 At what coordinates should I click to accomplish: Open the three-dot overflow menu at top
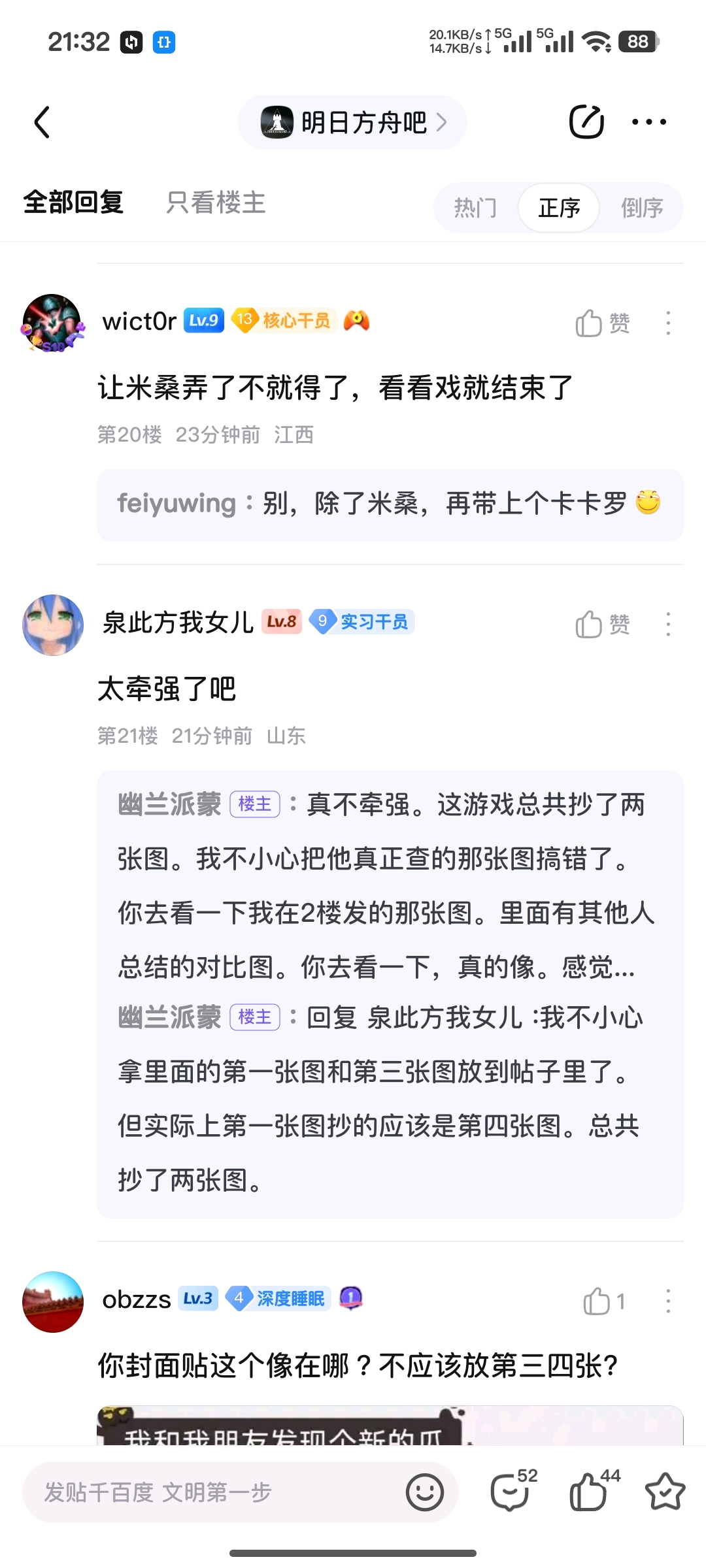(649, 122)
